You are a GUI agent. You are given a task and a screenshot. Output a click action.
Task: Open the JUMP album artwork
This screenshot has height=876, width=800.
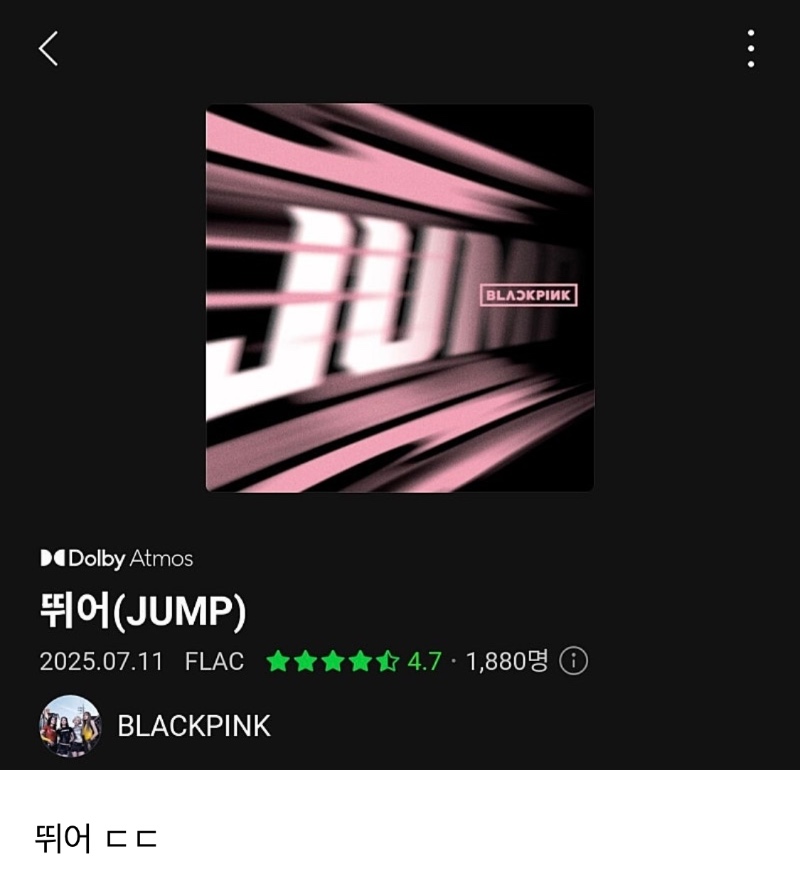coord(400,297)
